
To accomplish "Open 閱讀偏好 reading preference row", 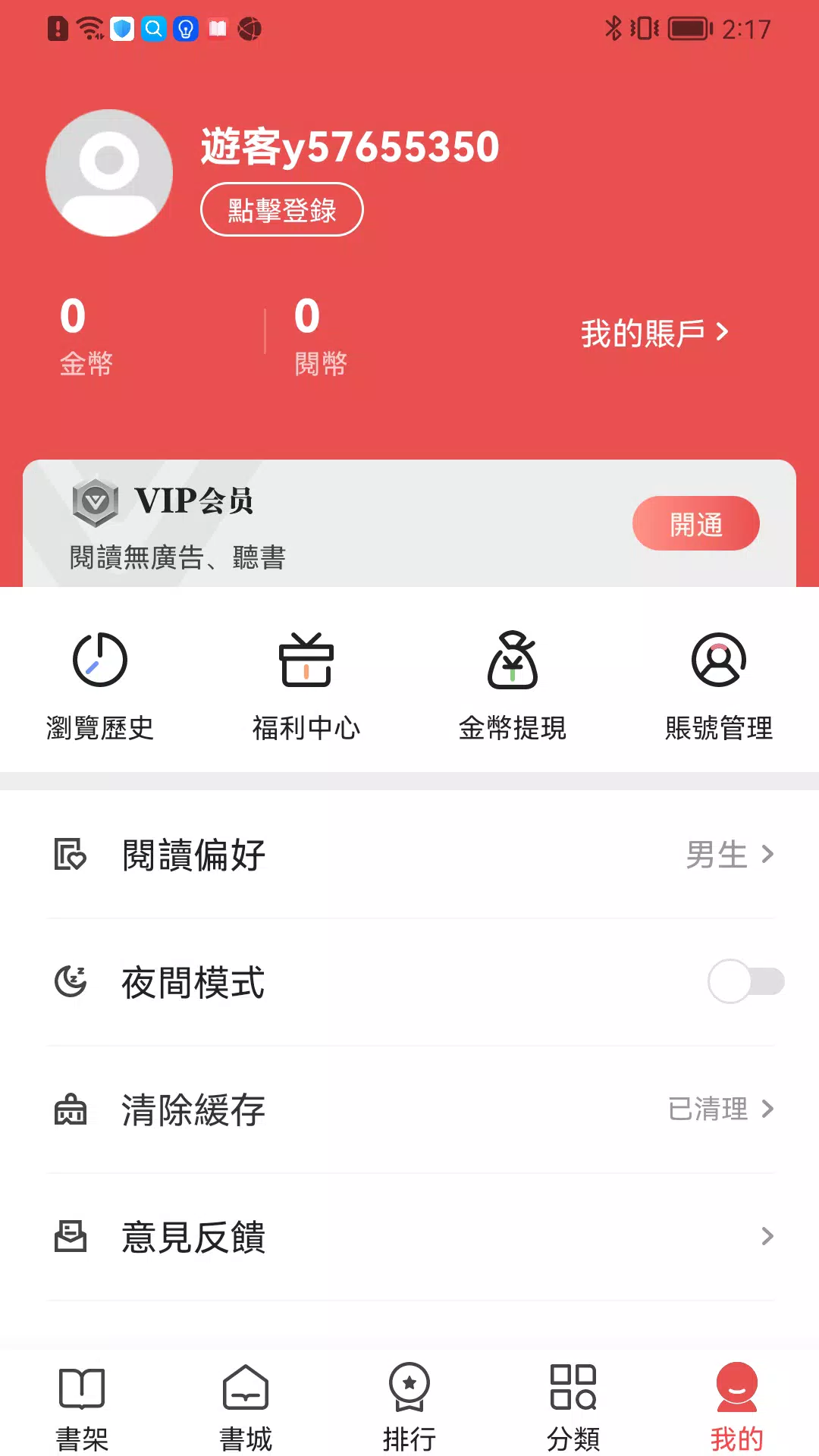I will click(x=409, y=855).
